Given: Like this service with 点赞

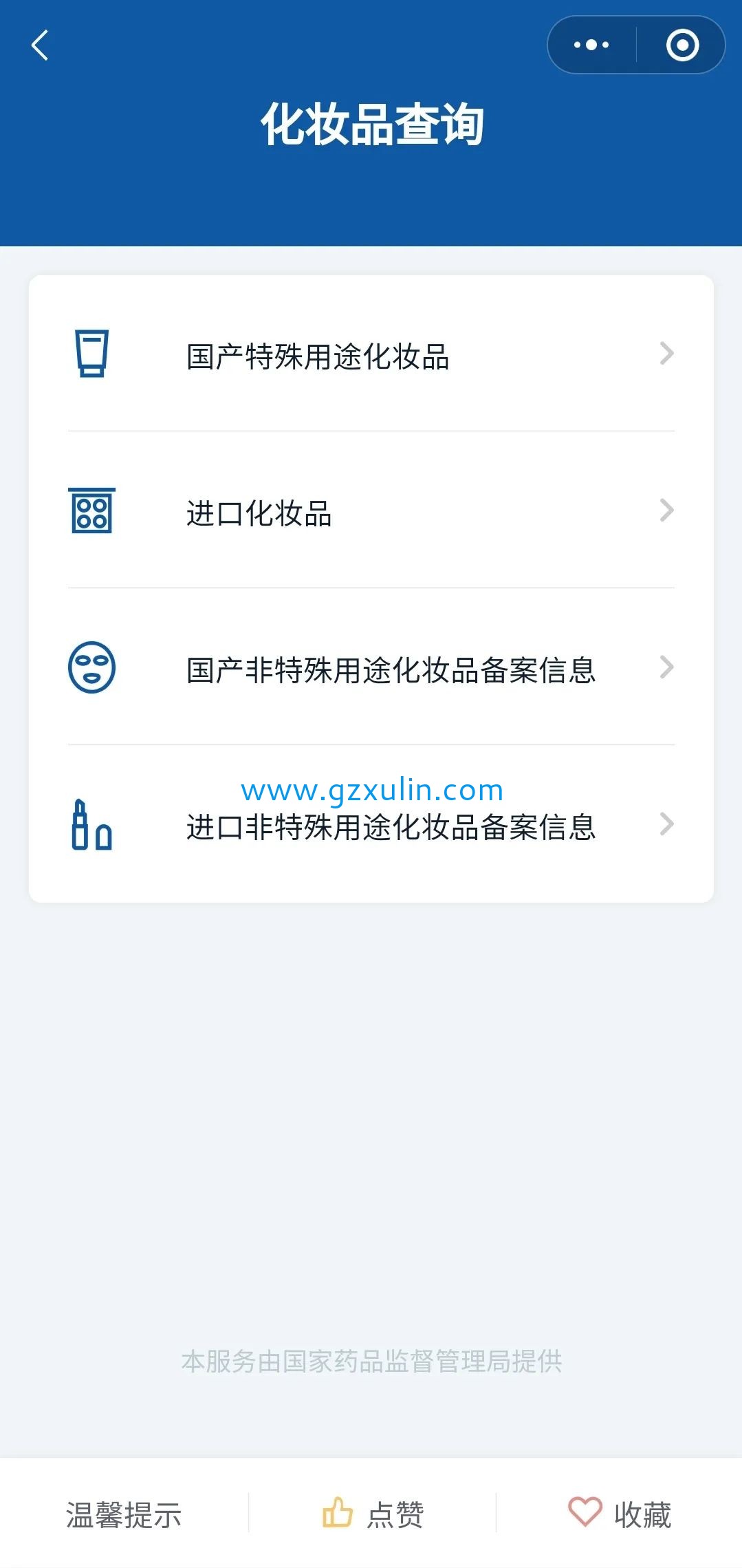Looking at the screenshot, I should pos(373,1514).
